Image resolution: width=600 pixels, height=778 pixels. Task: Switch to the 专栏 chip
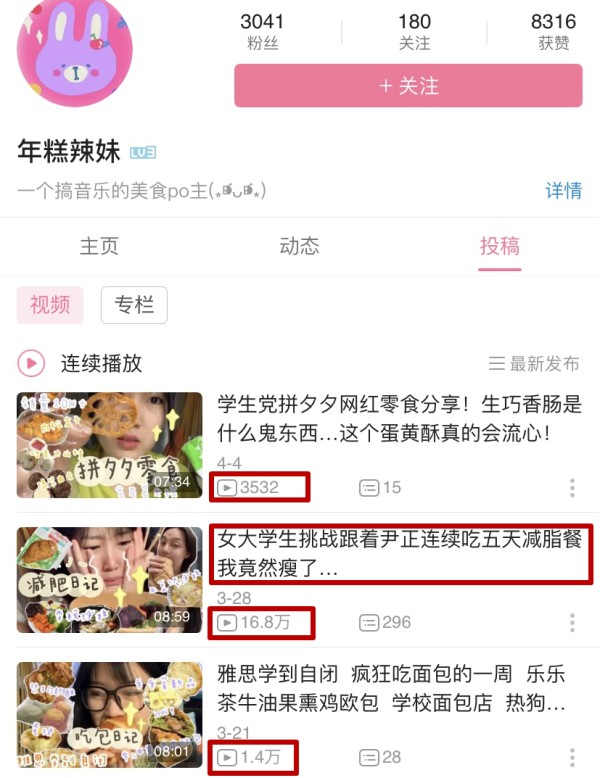click(134, 305)
